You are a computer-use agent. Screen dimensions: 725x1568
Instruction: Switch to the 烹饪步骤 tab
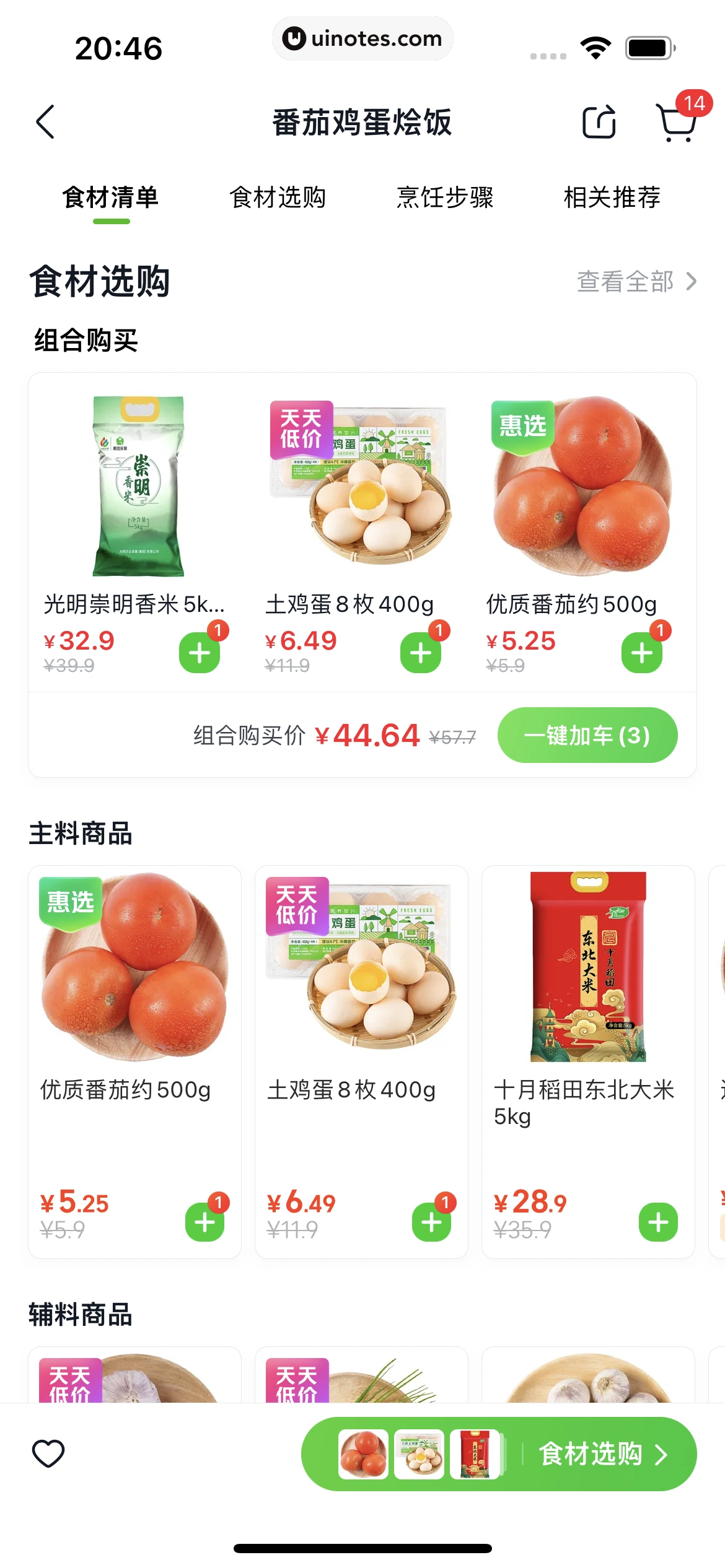point(445,198)
